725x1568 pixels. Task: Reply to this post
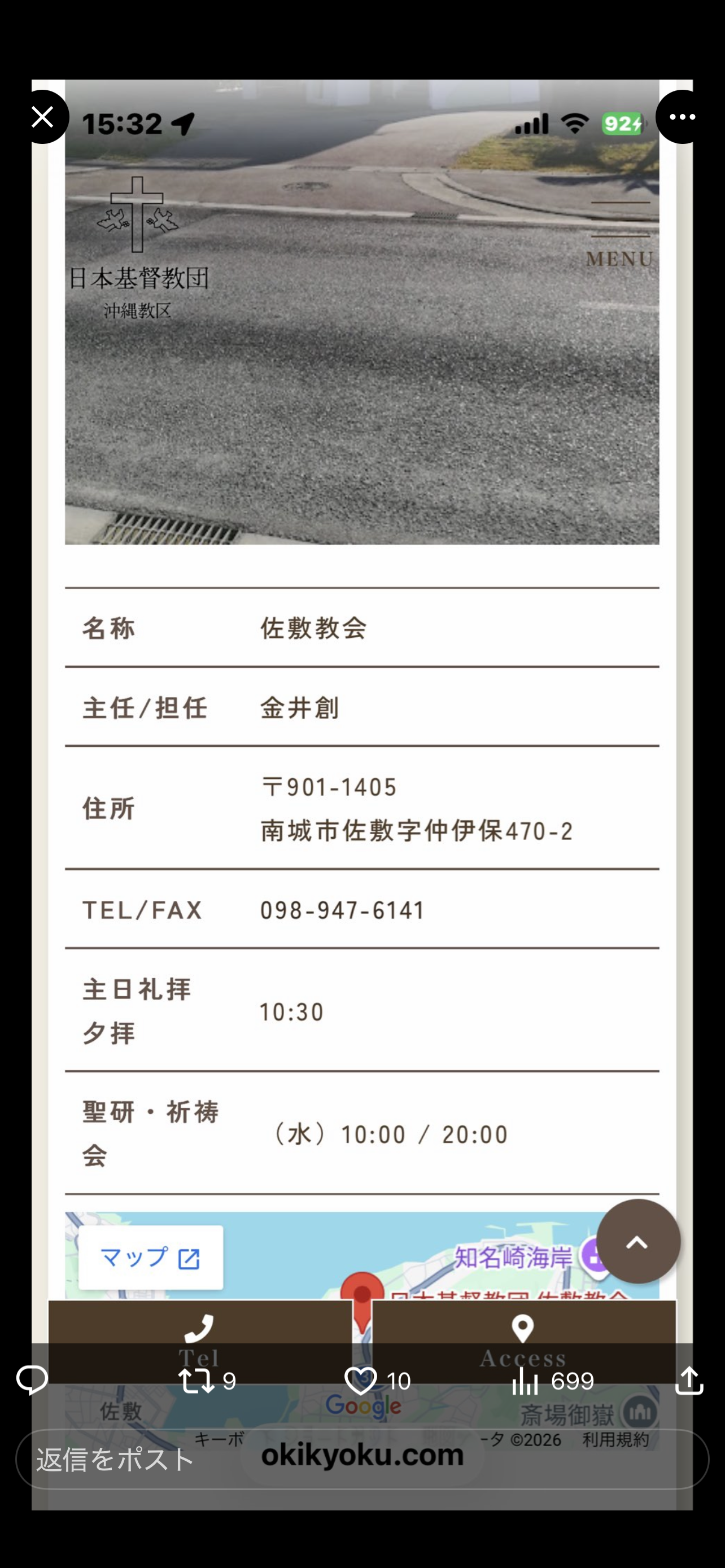coord(32,1380)
